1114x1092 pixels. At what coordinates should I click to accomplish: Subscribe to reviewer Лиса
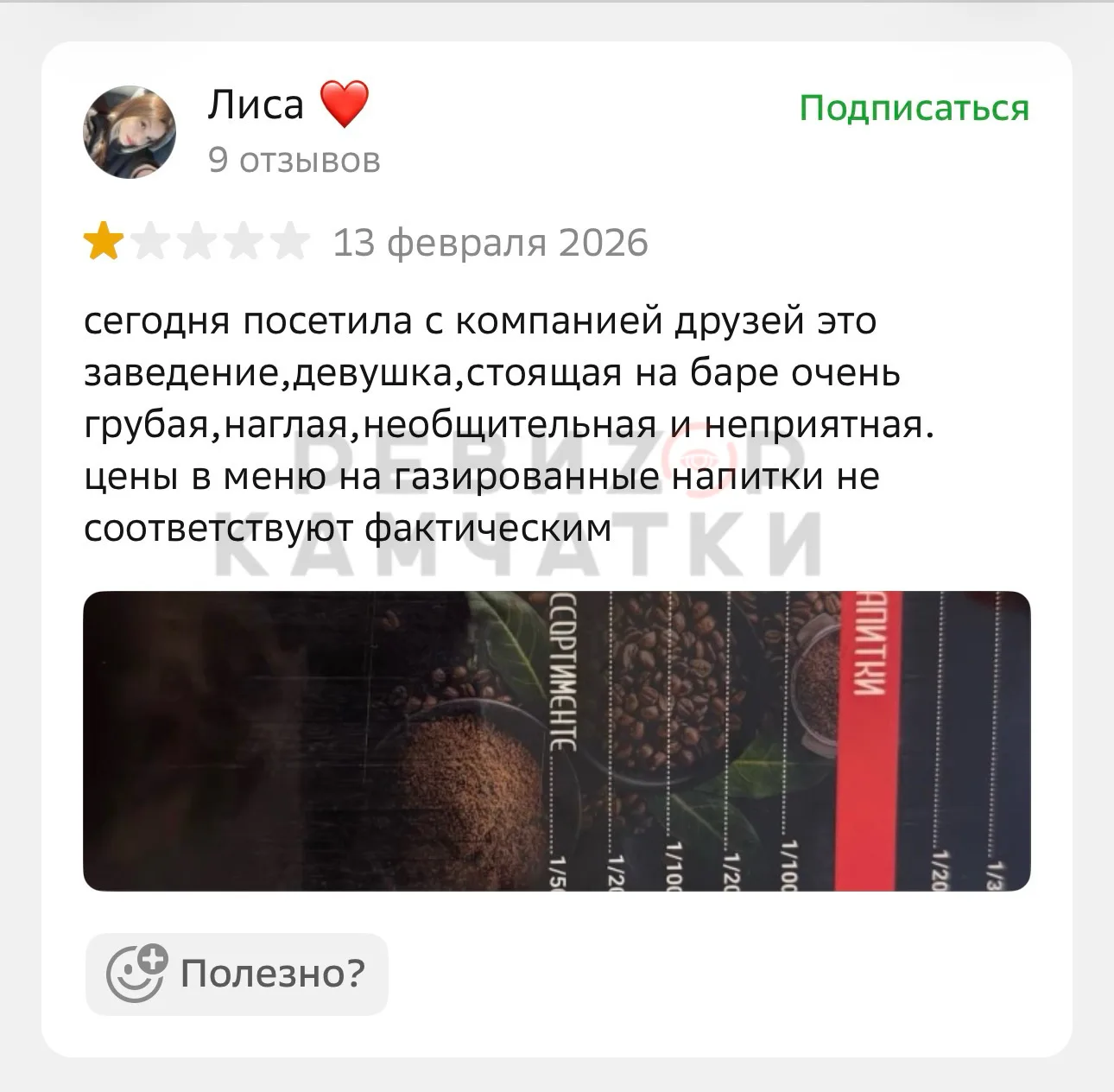[x=914, y=109]
